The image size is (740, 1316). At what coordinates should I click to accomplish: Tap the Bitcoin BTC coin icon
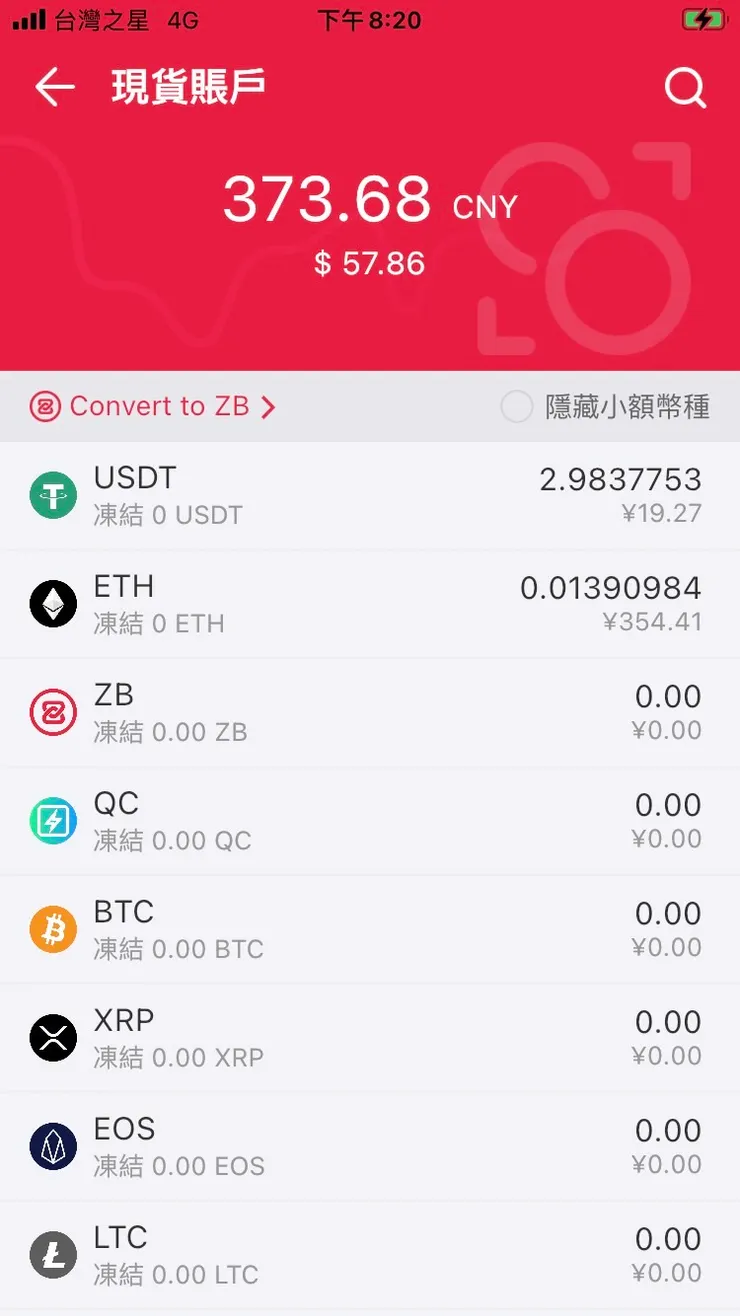[53, 929]
